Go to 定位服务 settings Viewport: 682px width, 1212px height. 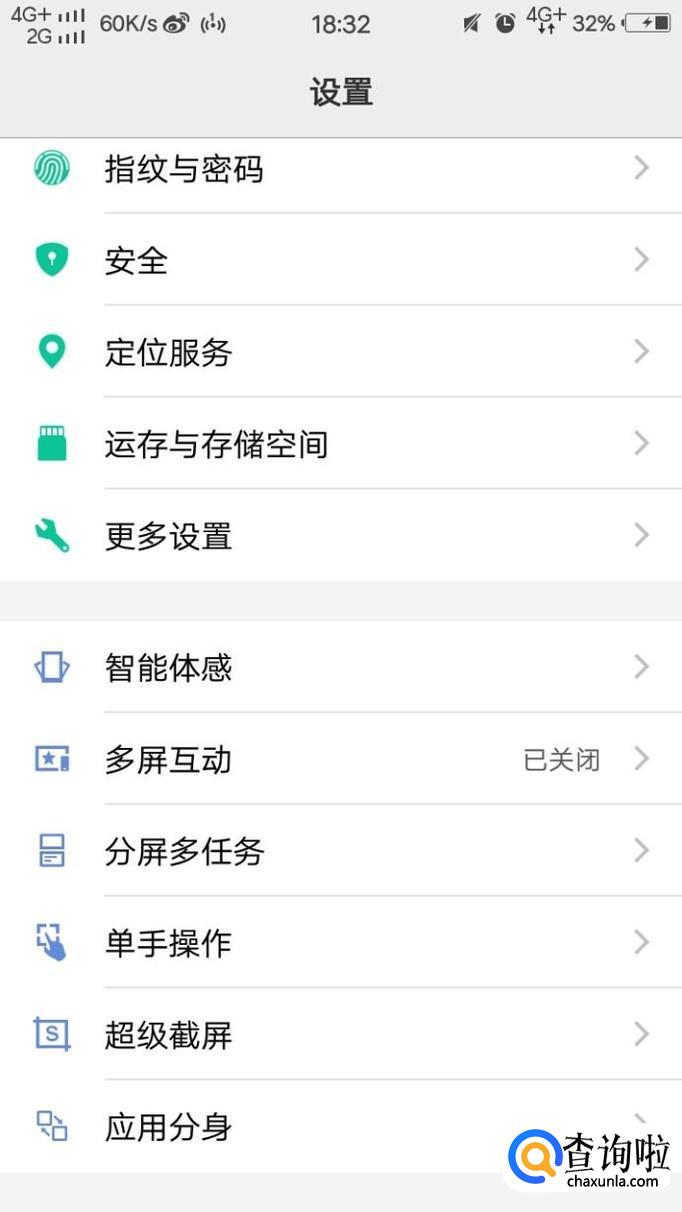coord(168,352)
